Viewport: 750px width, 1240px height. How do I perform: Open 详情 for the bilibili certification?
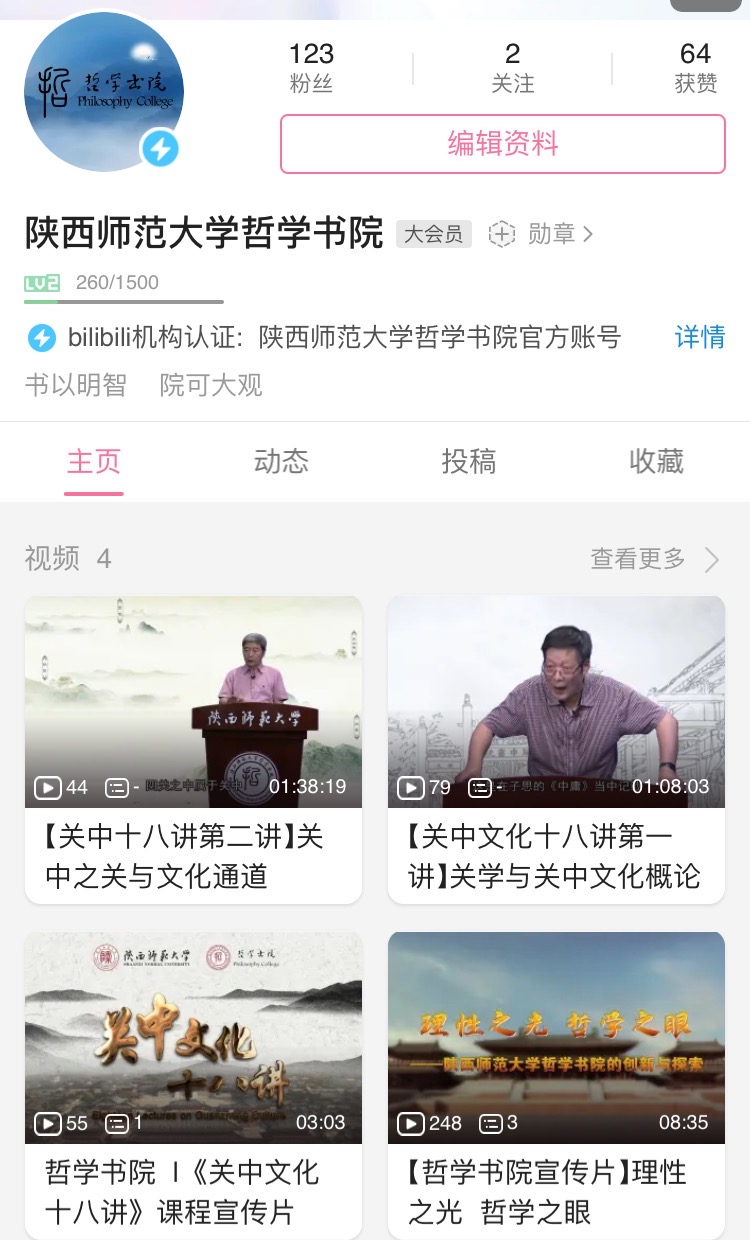(x=699, y=337)
